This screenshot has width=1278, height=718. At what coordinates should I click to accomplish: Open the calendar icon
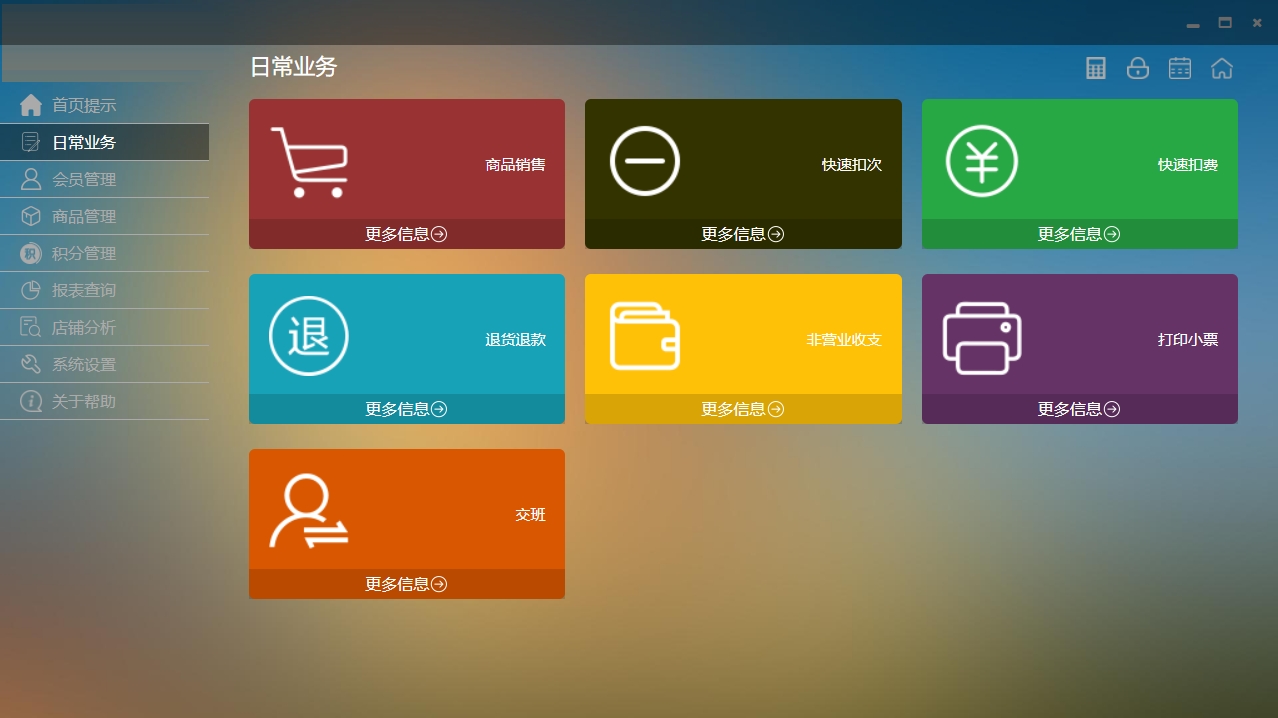1180,69
